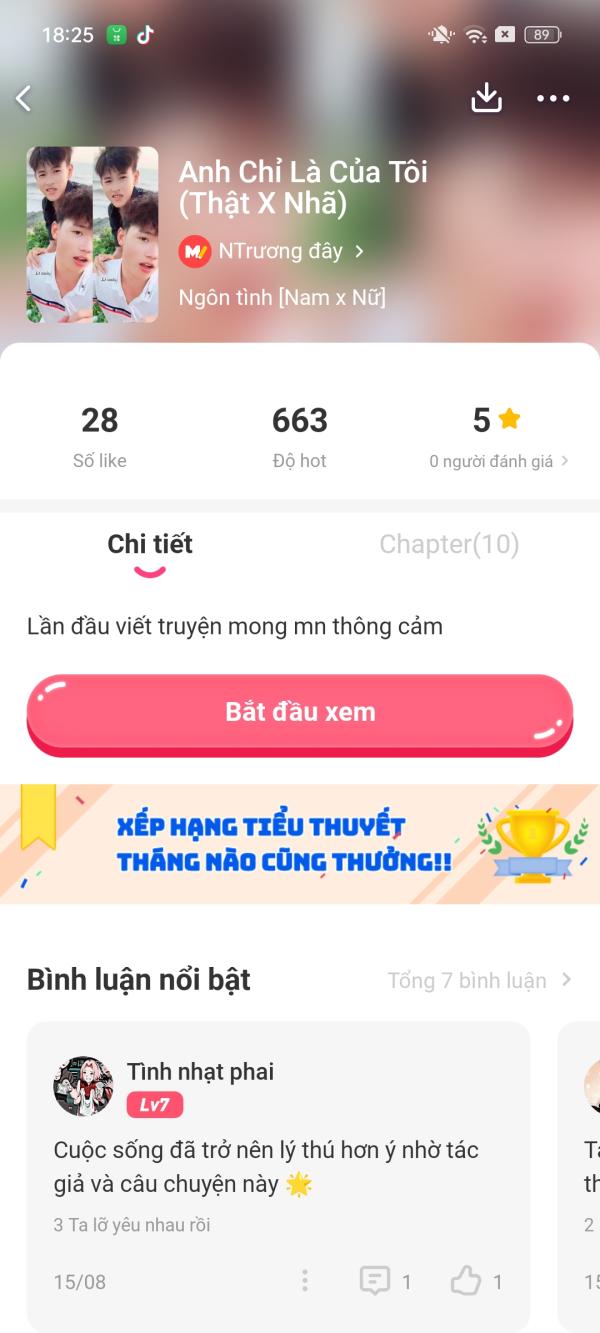This screenshot has height=1333, width=600.
Task: Go back using the top-left arrow
Action: (x=24, y=98)
